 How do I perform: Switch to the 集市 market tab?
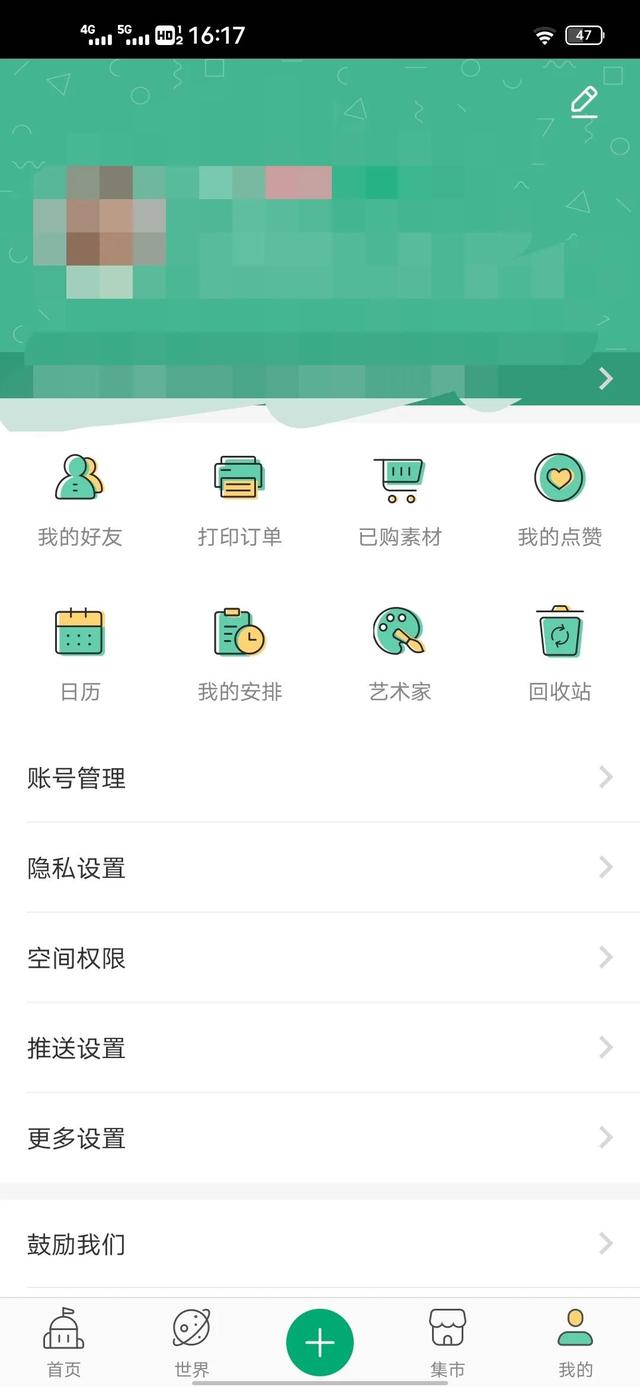tap(448, 1342)
